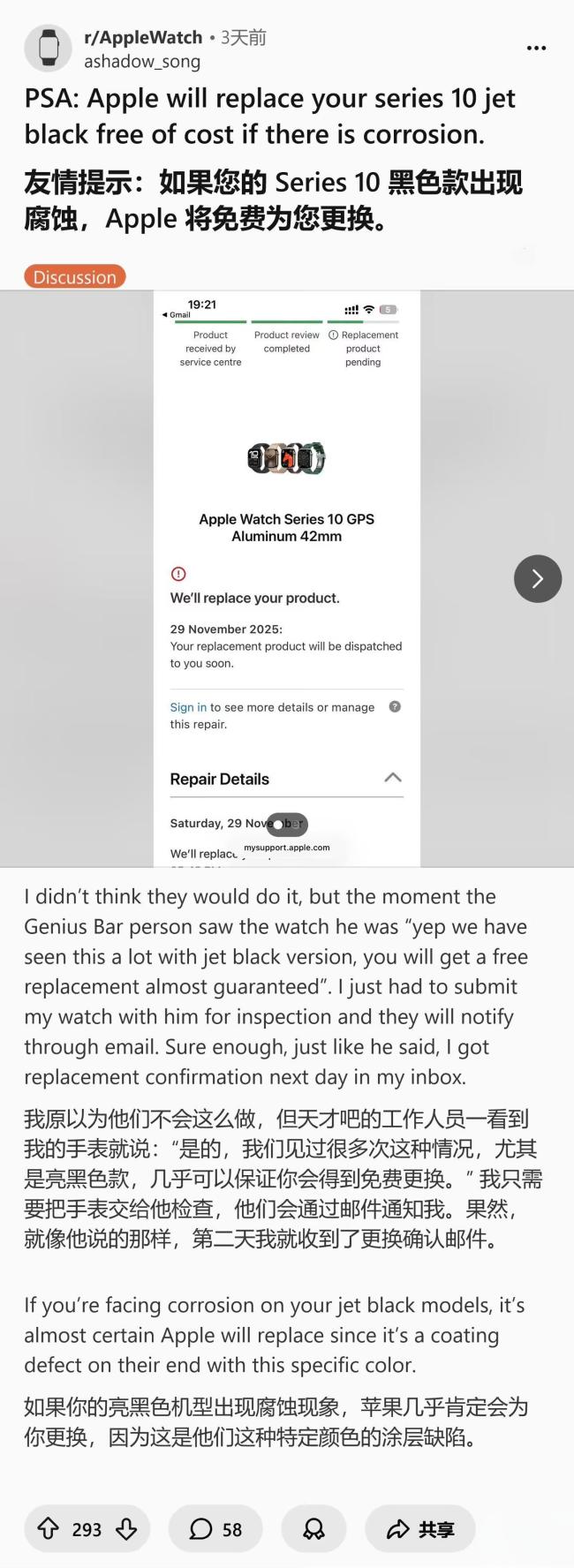
Task: Give this post an award
Action: pyautogui.click(x=313, y=1529)
